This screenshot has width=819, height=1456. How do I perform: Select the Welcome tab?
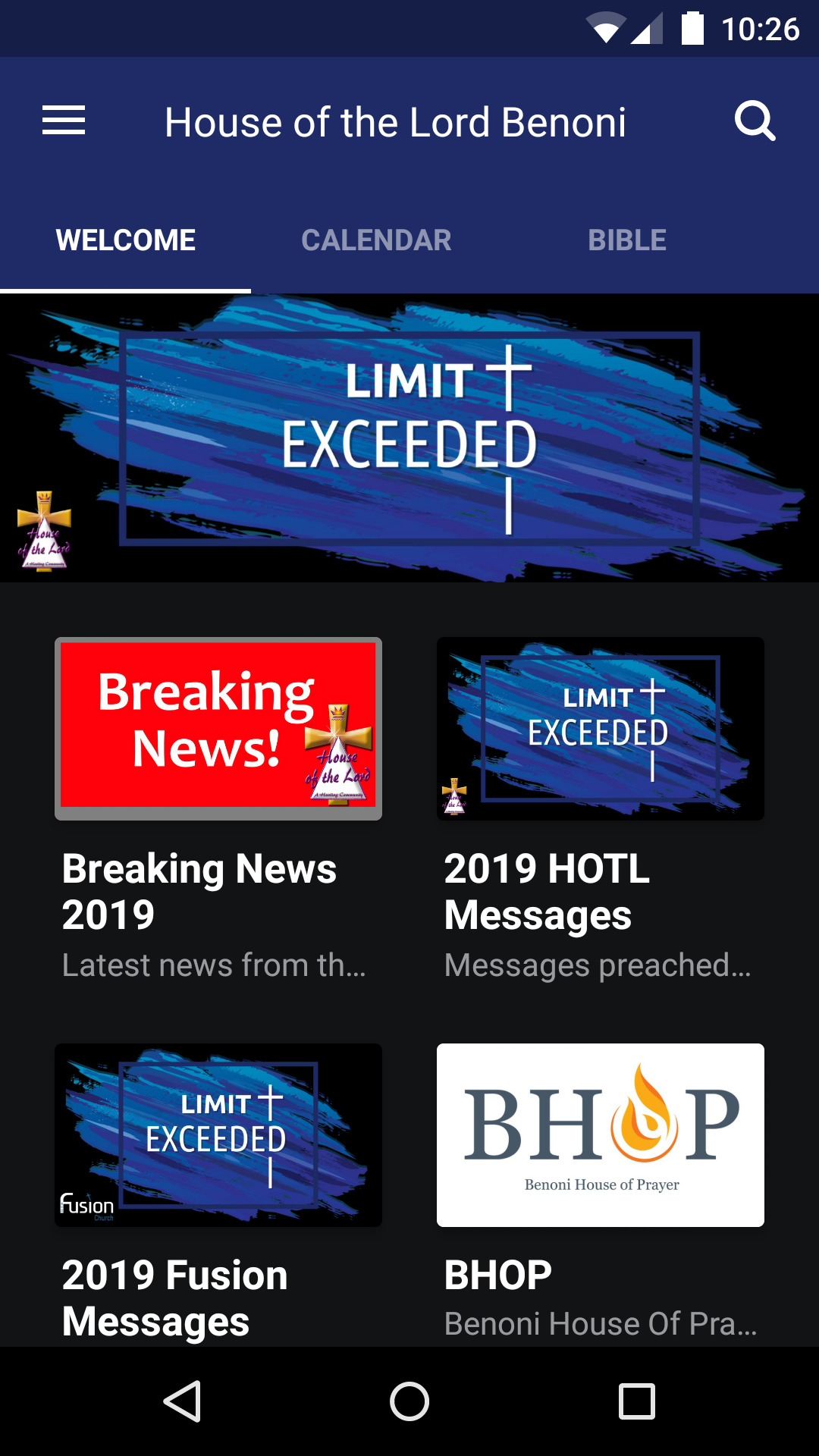click(x=126, y=240)
